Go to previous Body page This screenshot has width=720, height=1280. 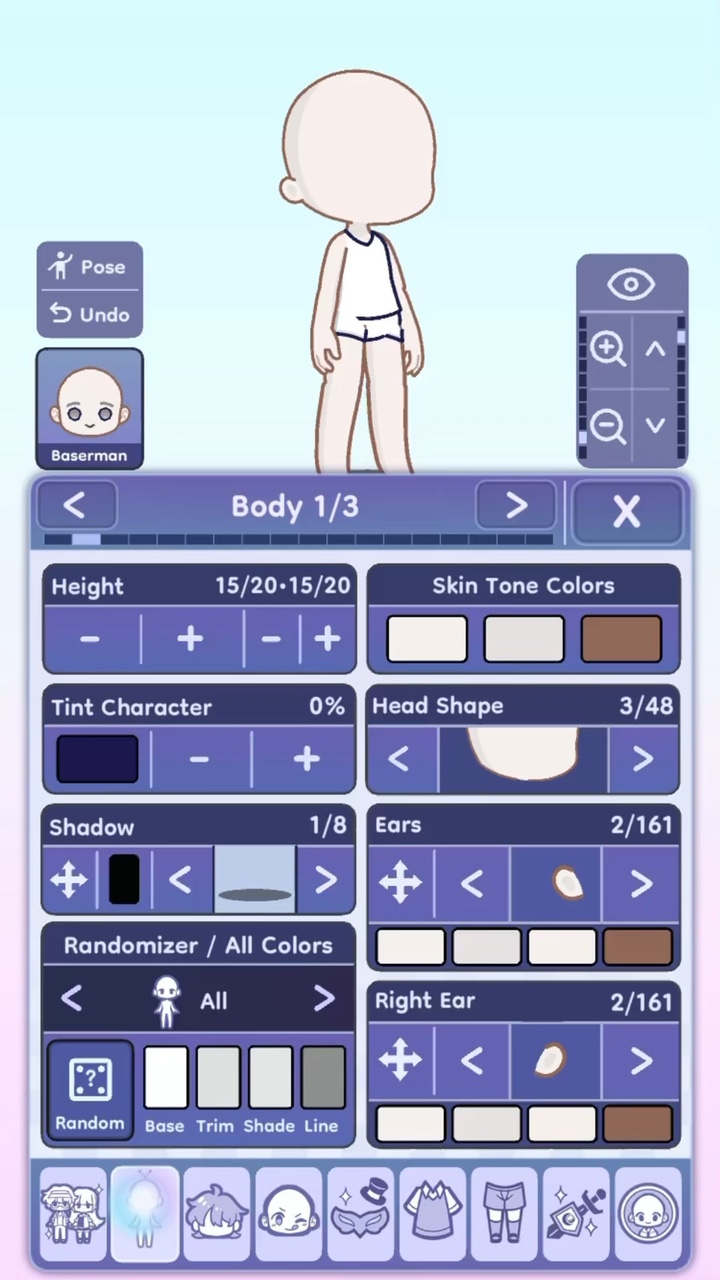tap(75, 506)
